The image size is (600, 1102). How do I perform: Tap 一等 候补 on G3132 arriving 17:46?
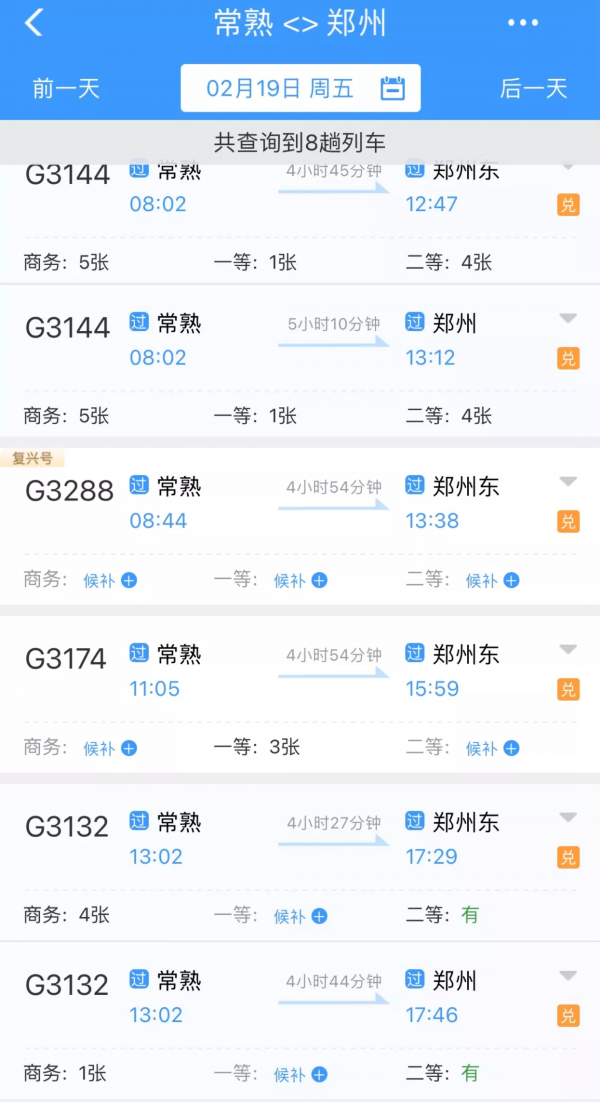point(301,1074)
